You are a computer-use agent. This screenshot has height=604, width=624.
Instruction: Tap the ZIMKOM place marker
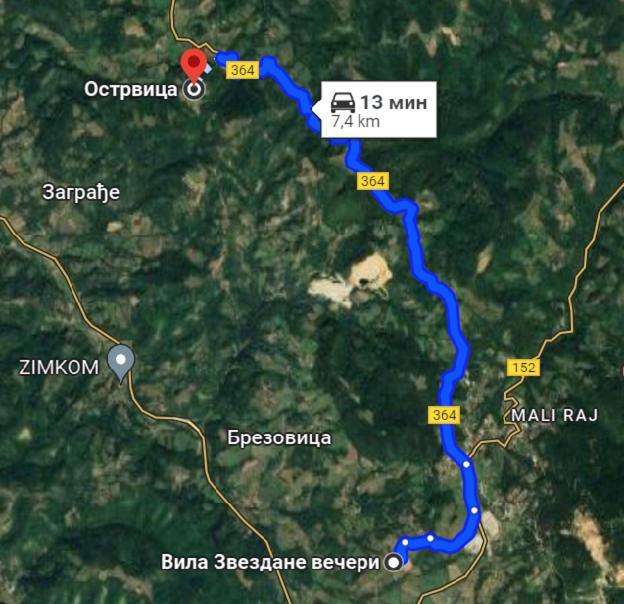[121, 361]
